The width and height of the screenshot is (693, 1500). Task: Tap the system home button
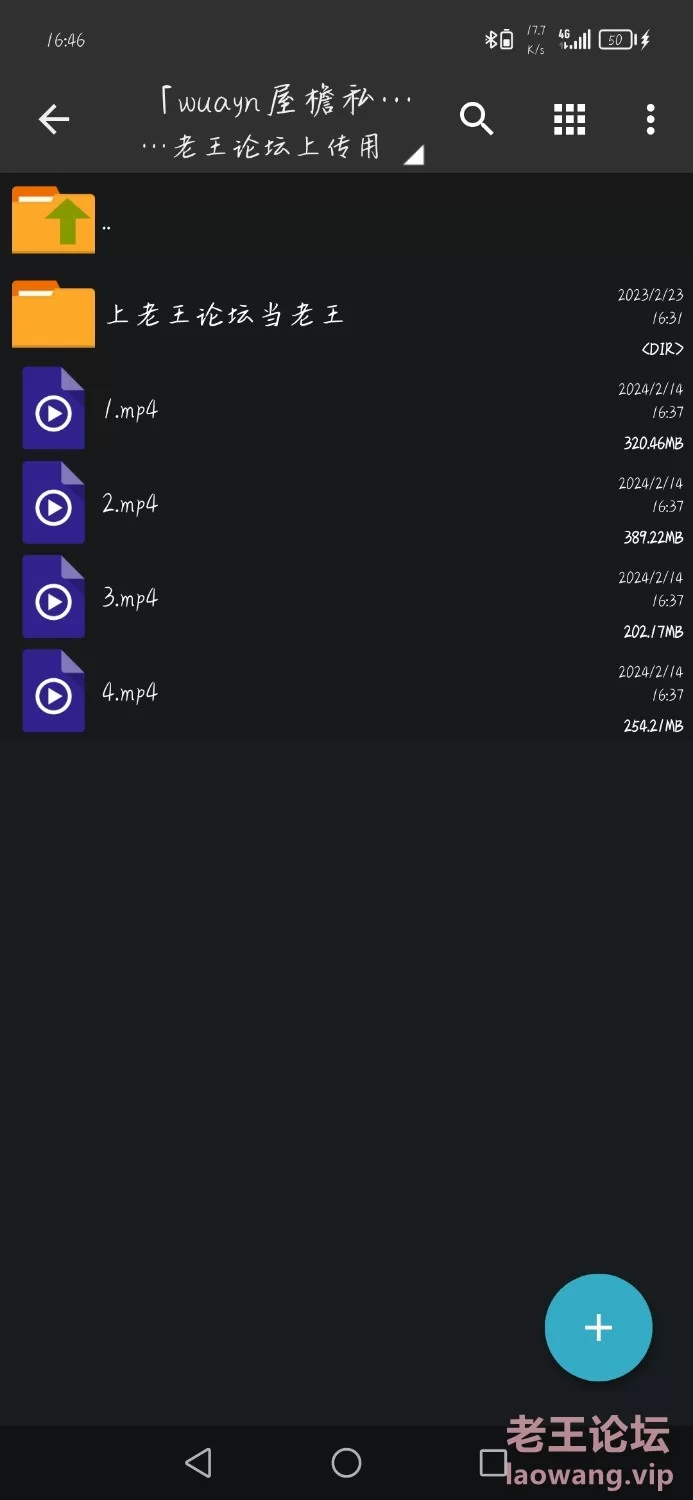point(346,1463)
